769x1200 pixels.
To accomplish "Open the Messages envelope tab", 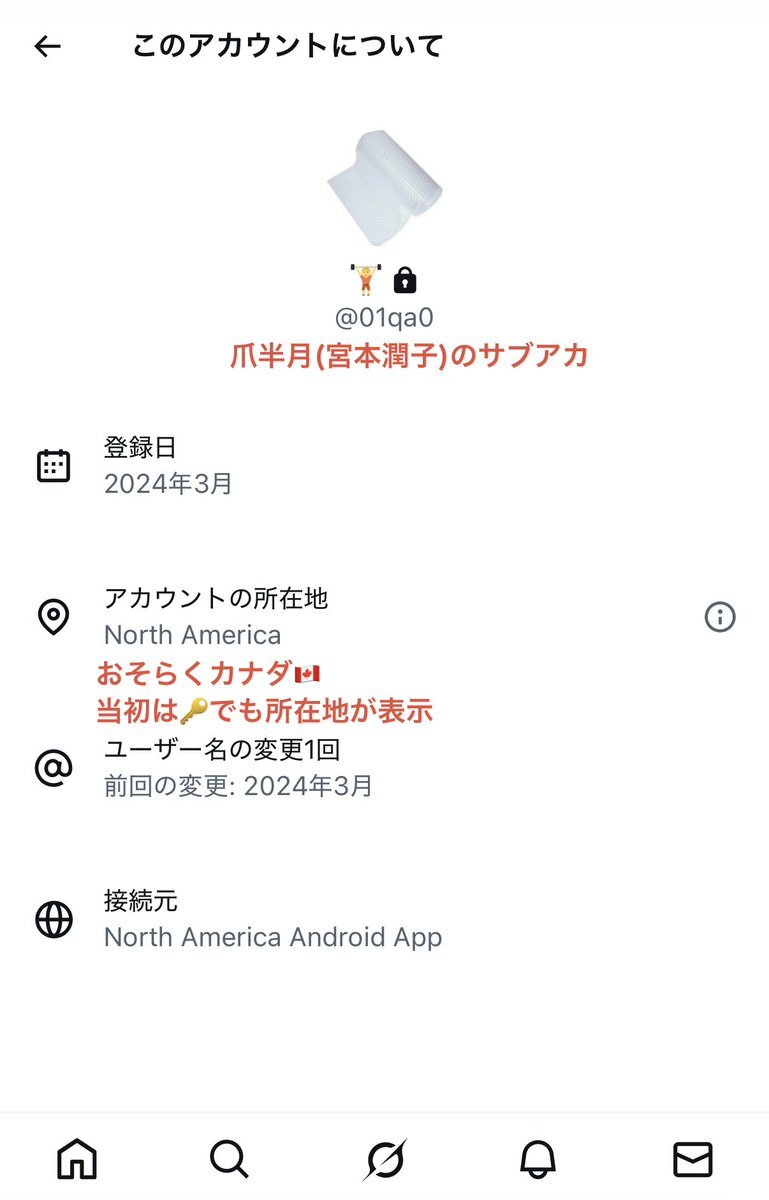I will point(692,1159).
